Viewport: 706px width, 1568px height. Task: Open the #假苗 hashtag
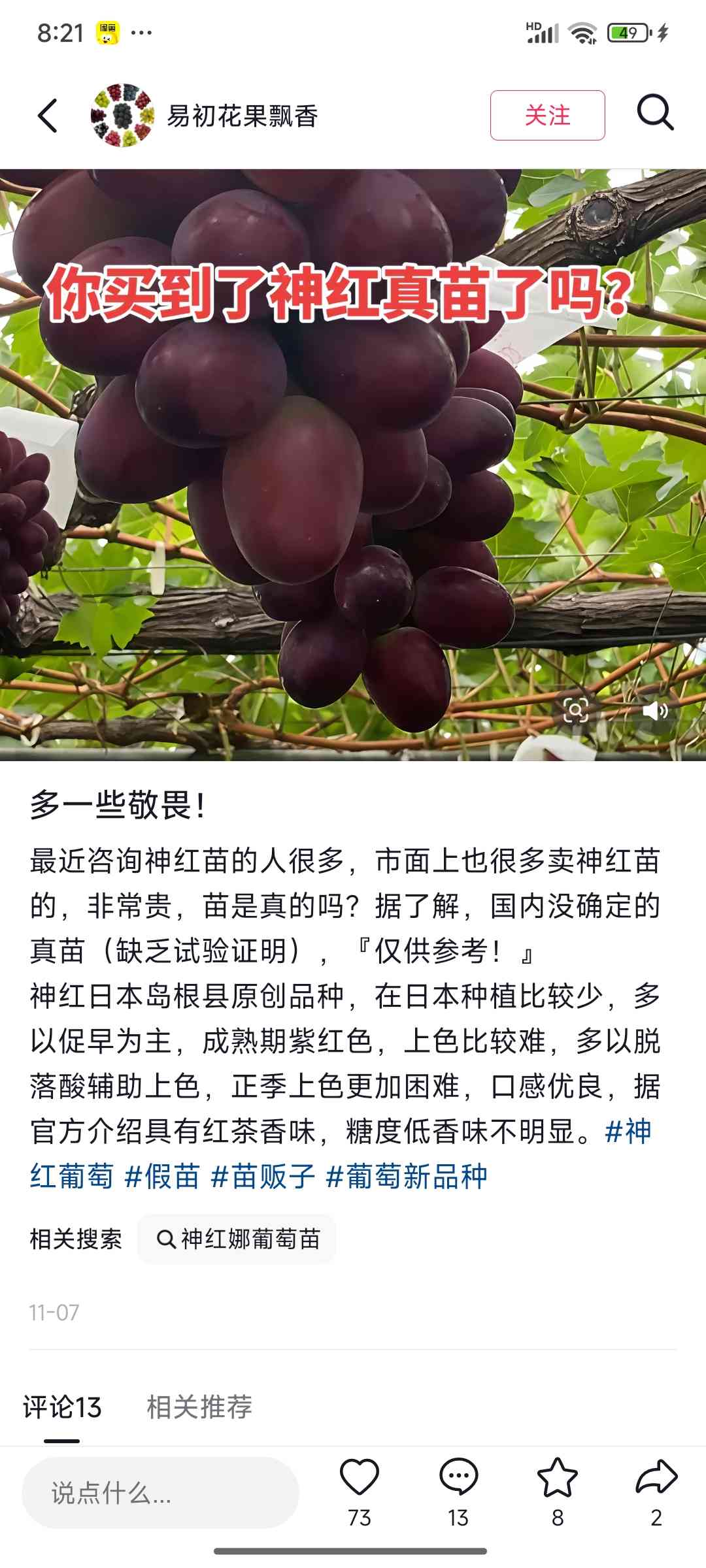[162, 1177]
